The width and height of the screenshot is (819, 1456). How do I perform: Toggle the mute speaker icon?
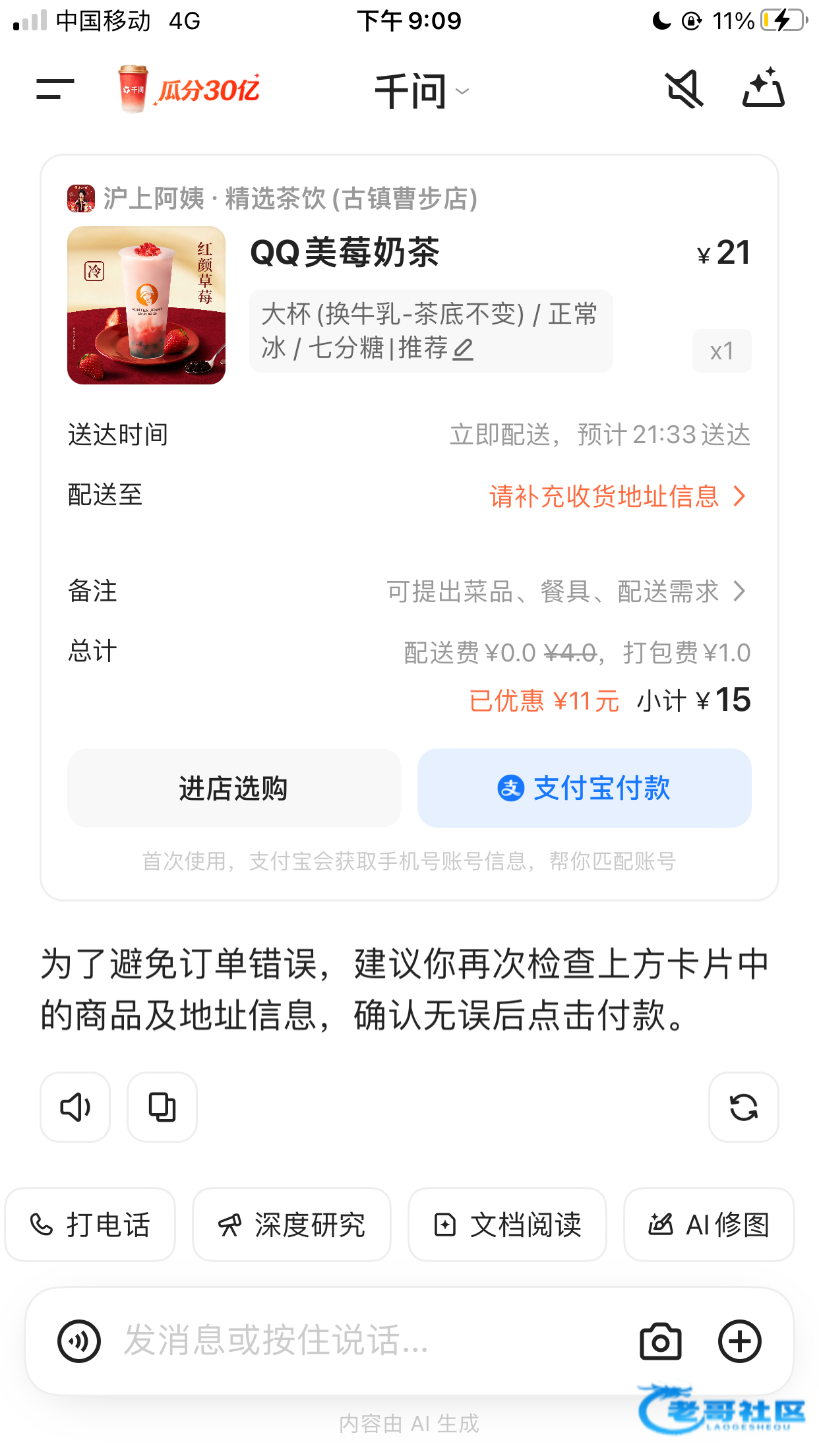point(684,89)
